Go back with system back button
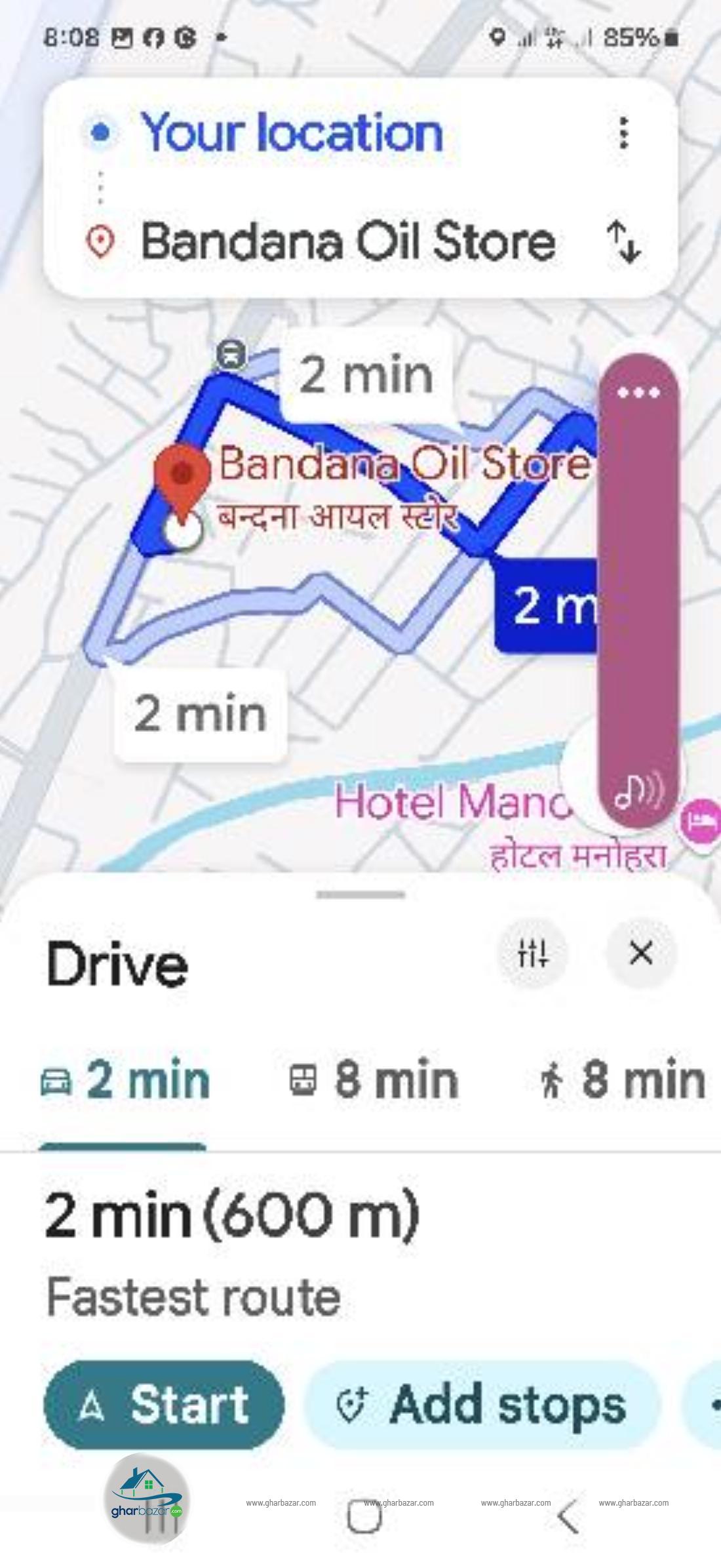 point(568,1517)
